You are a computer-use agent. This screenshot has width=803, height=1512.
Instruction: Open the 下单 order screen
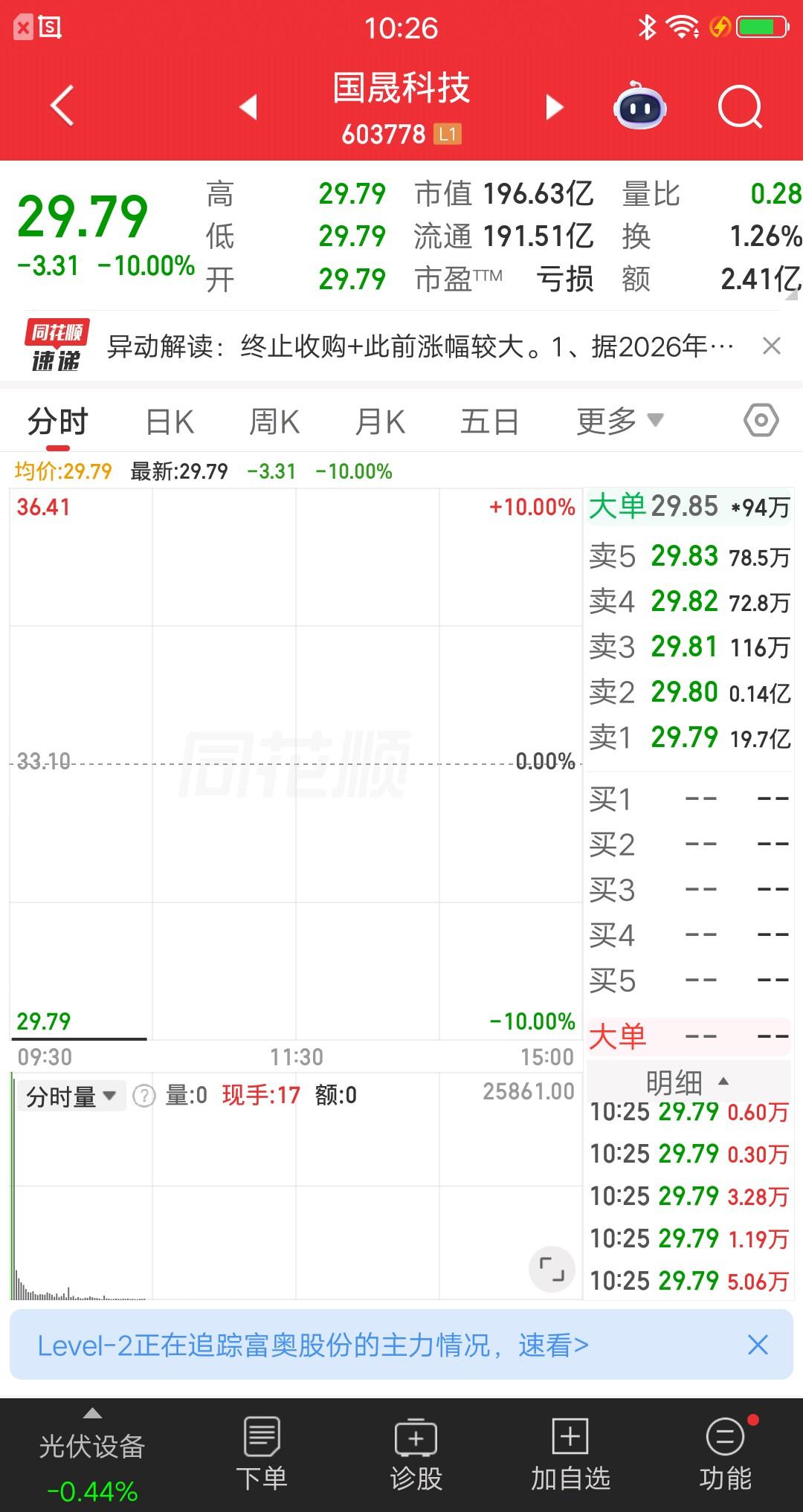point(262,1453)
